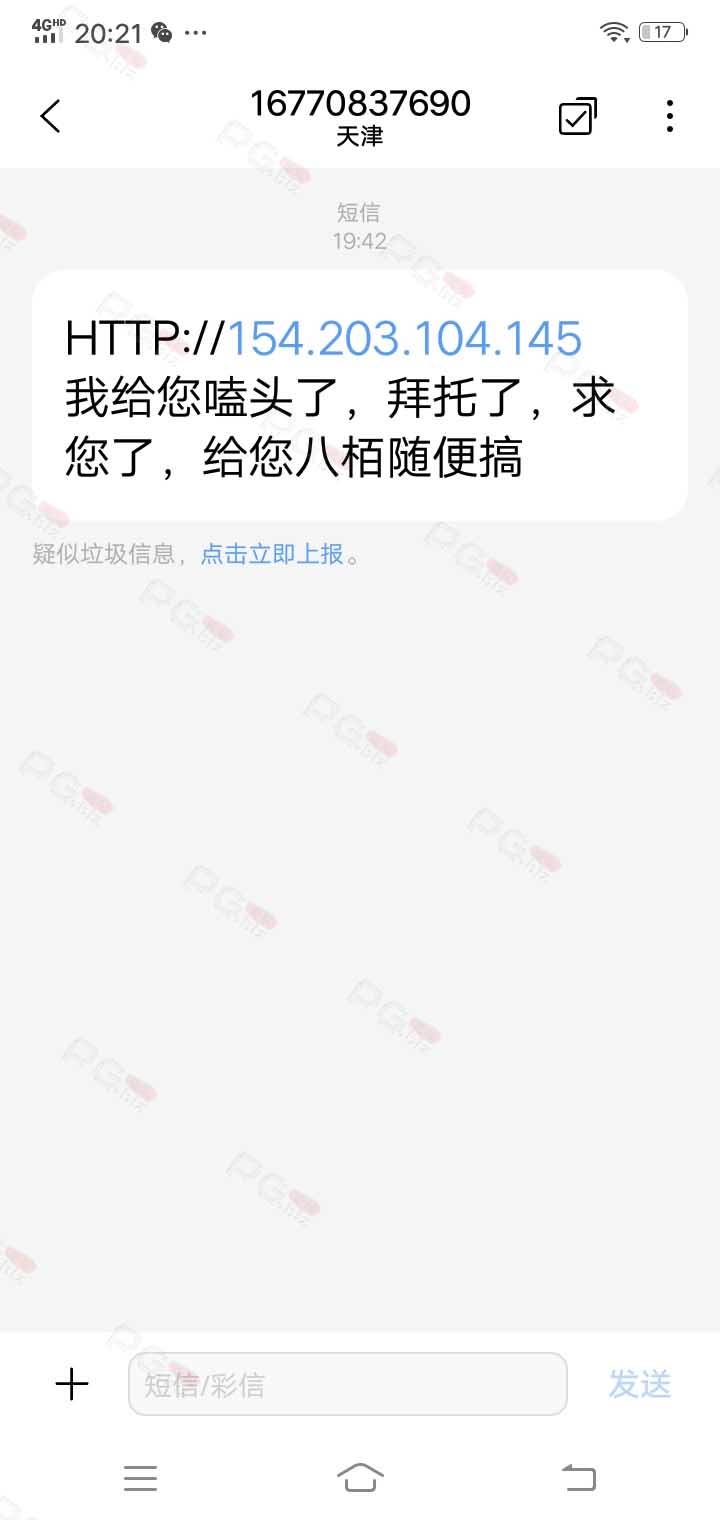Focus the 短信/彩信 text field
720x1520 pixels.
click(348, 1384)
